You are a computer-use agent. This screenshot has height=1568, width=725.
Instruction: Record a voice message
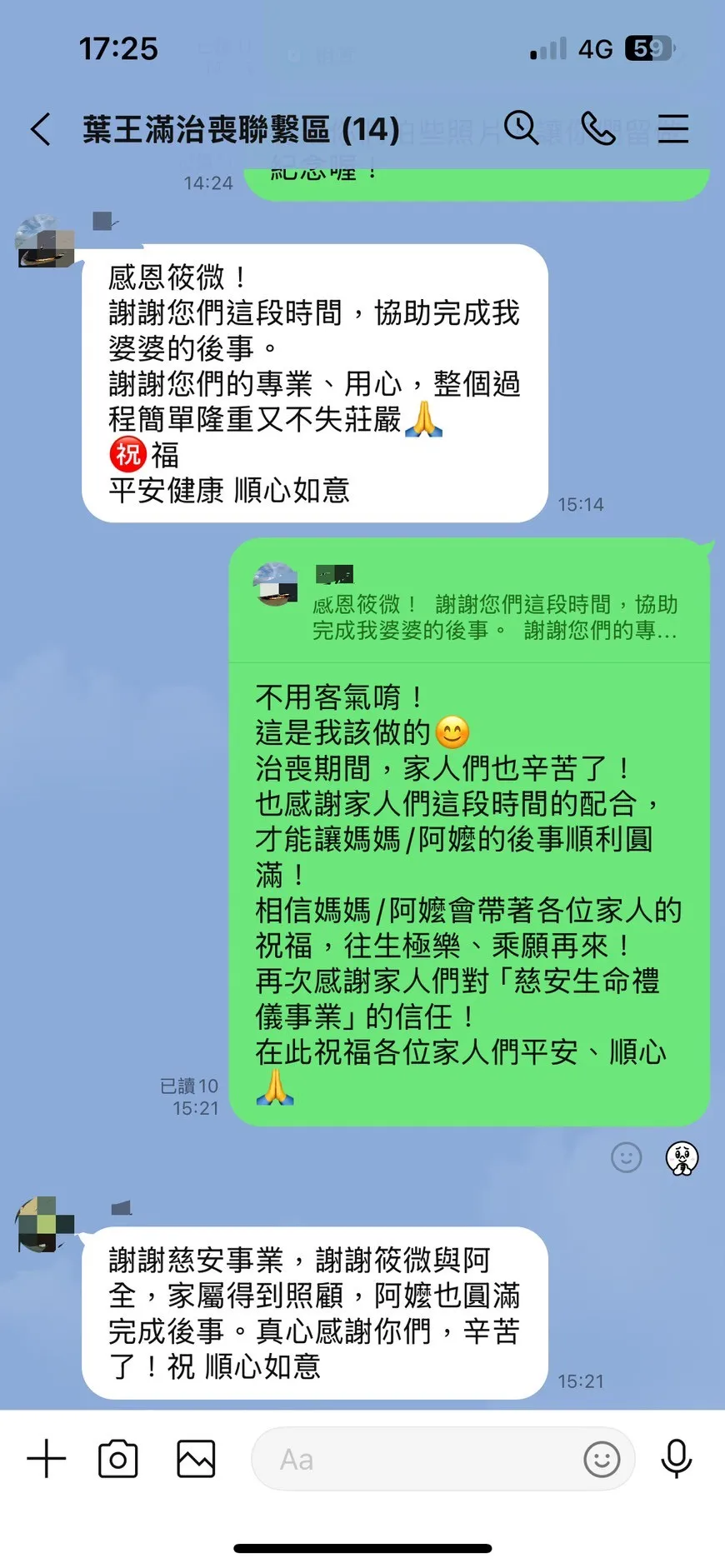point(676,1459)
